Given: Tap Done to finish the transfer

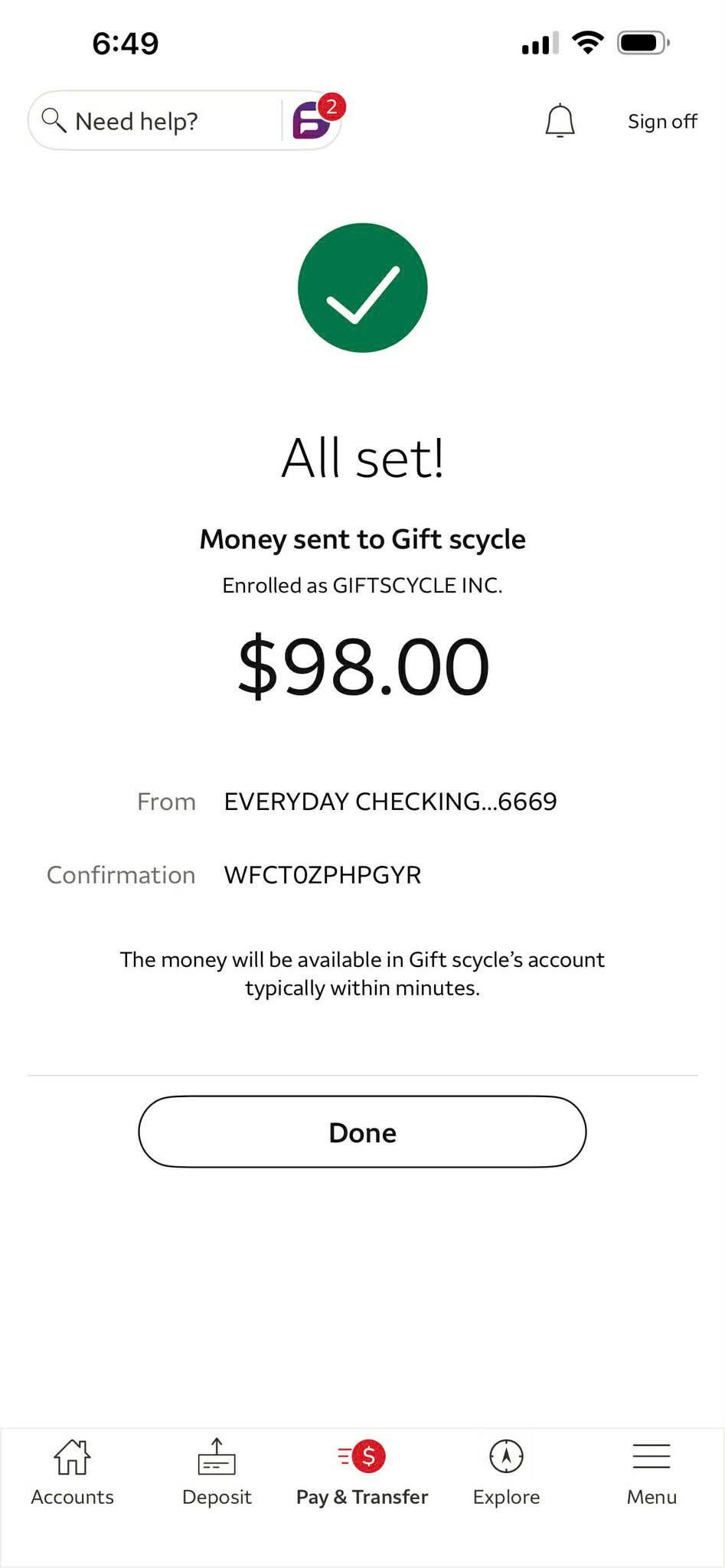Looking at the screenshot, I should [x=362, y=1132].
